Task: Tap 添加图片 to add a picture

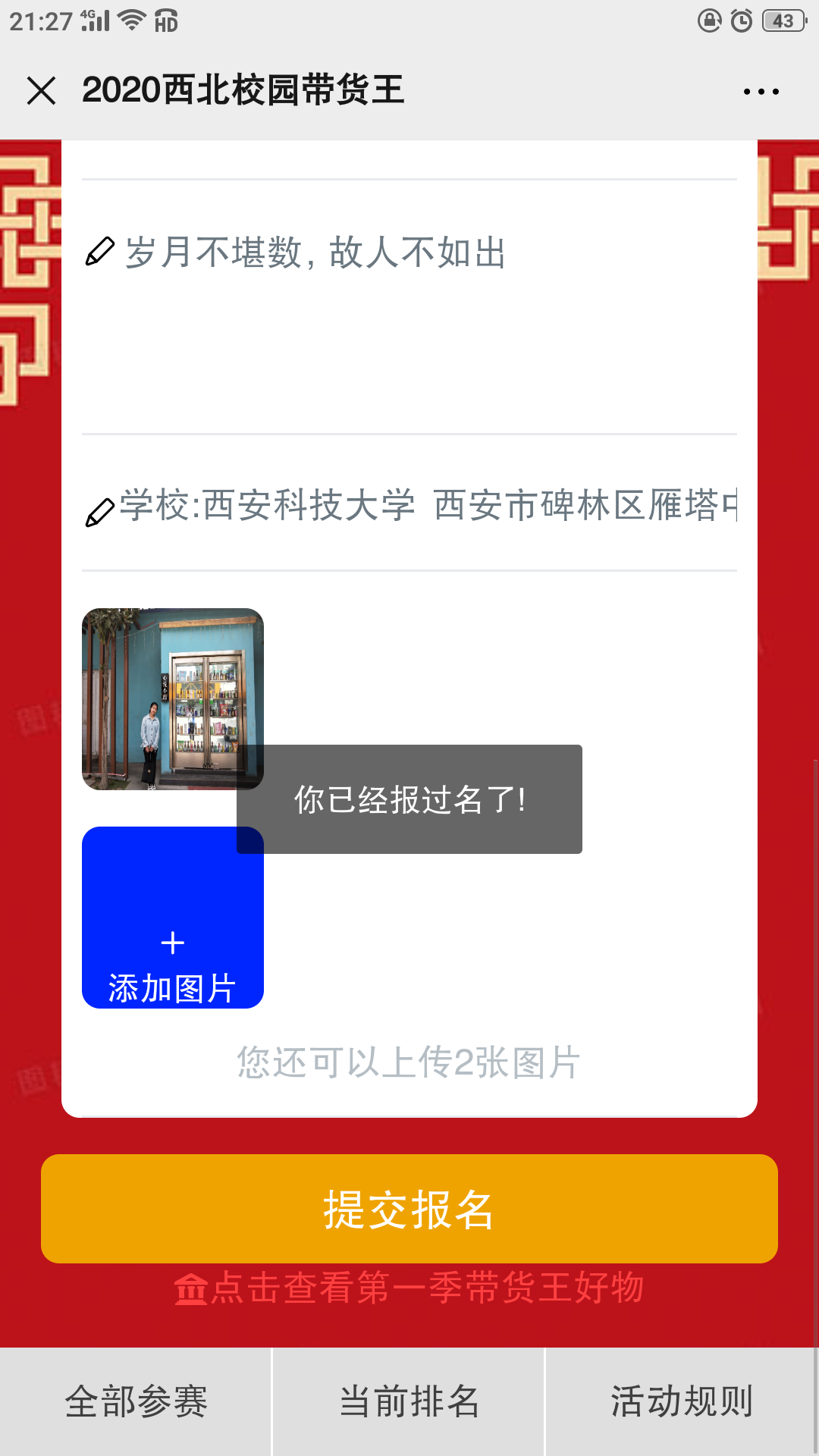Action: click(x=173, y=918)
